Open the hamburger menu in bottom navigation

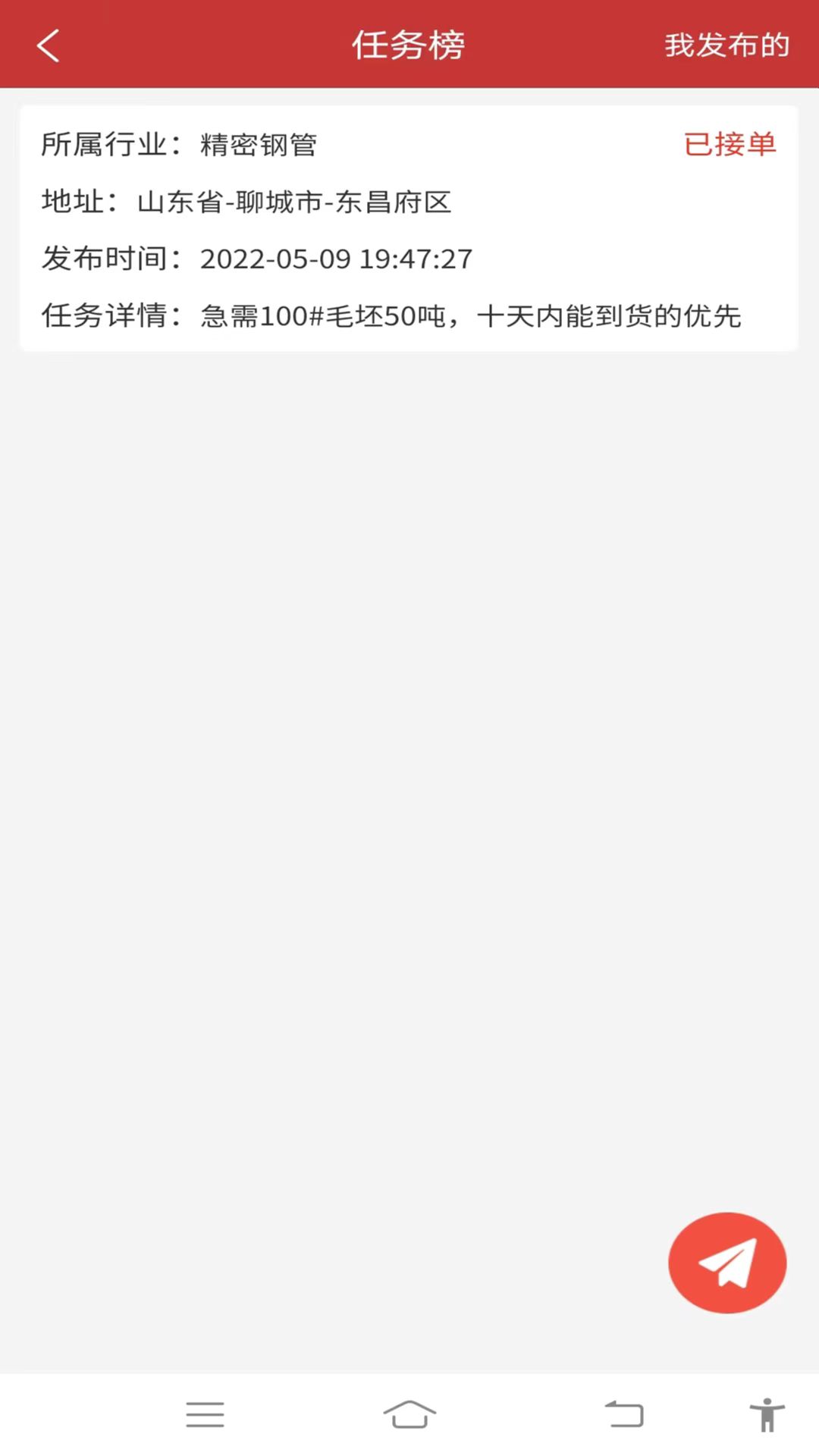point(204,1415)
